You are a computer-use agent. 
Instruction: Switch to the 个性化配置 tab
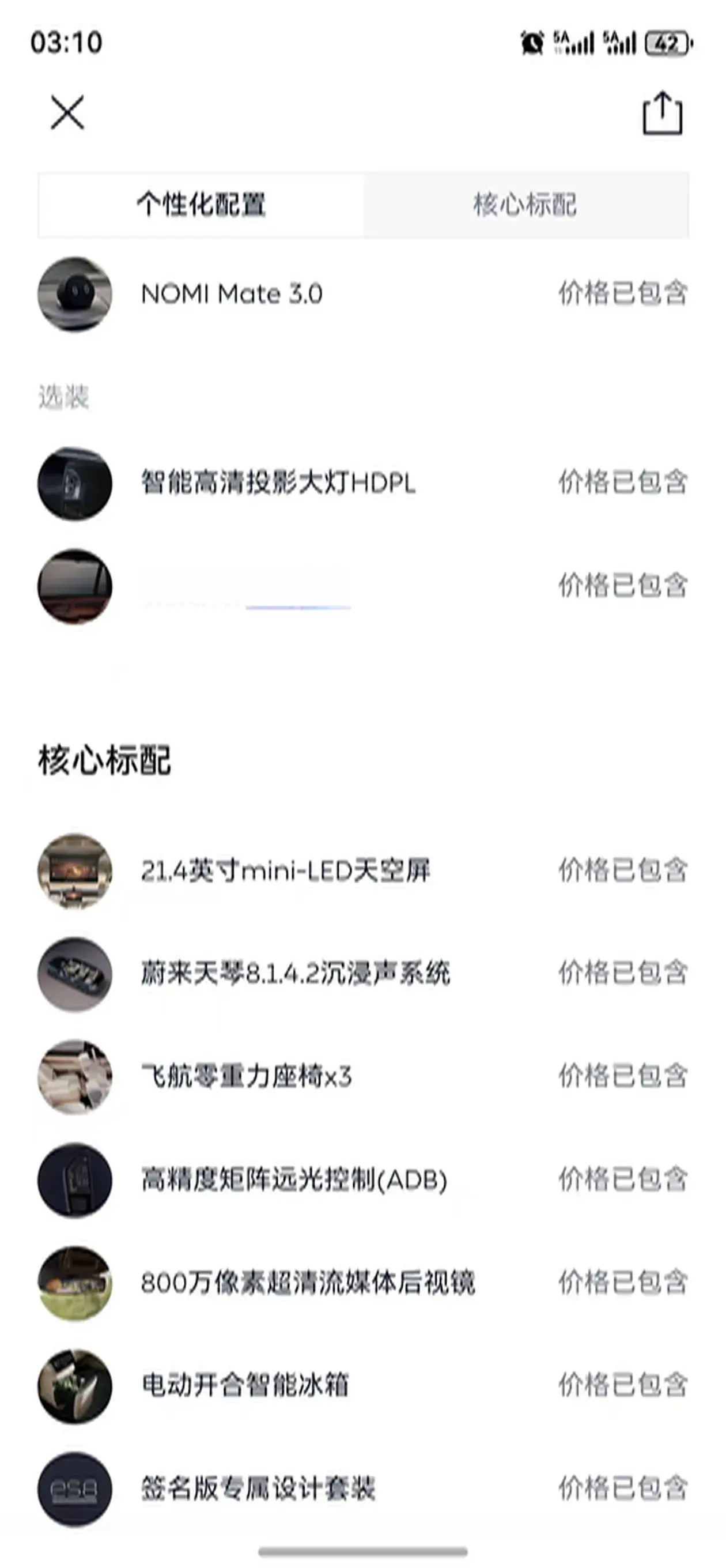pos(202,205)
